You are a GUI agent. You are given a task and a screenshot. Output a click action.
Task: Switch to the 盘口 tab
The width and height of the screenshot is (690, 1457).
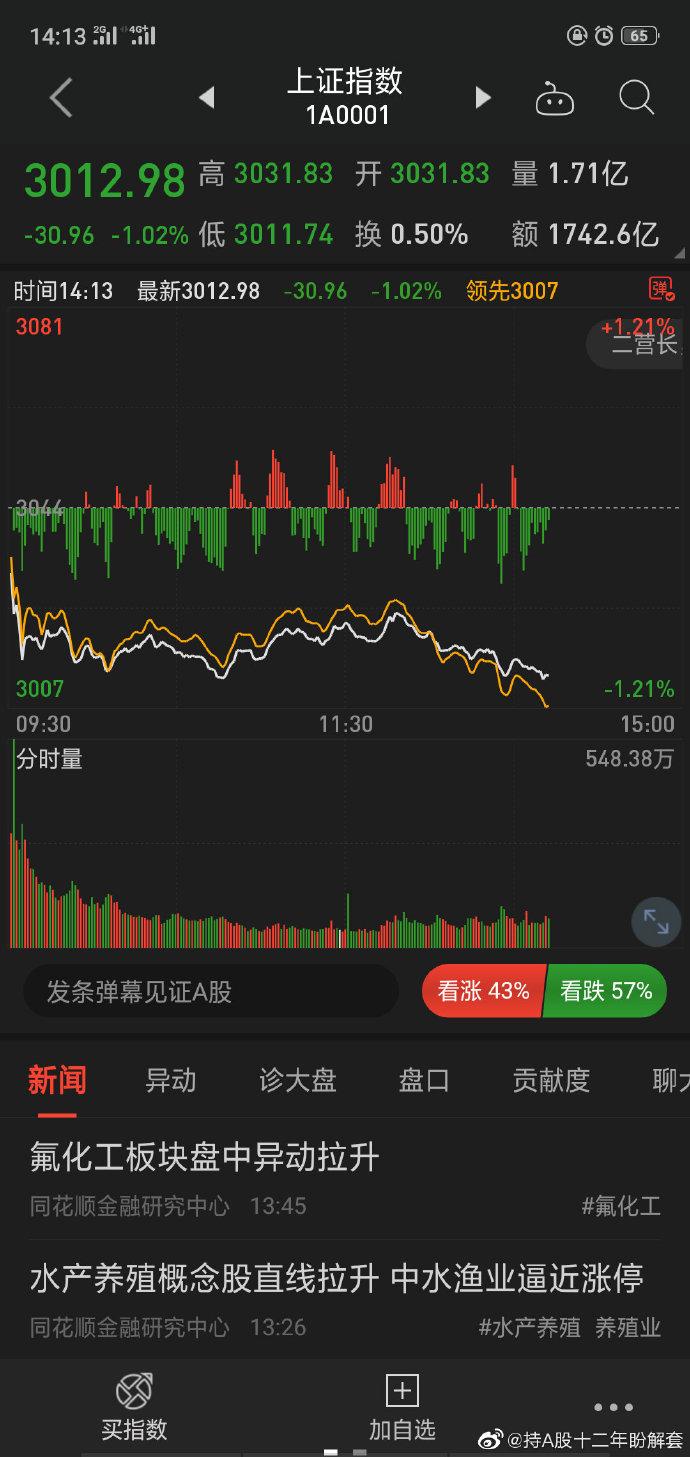(424, 1080)
